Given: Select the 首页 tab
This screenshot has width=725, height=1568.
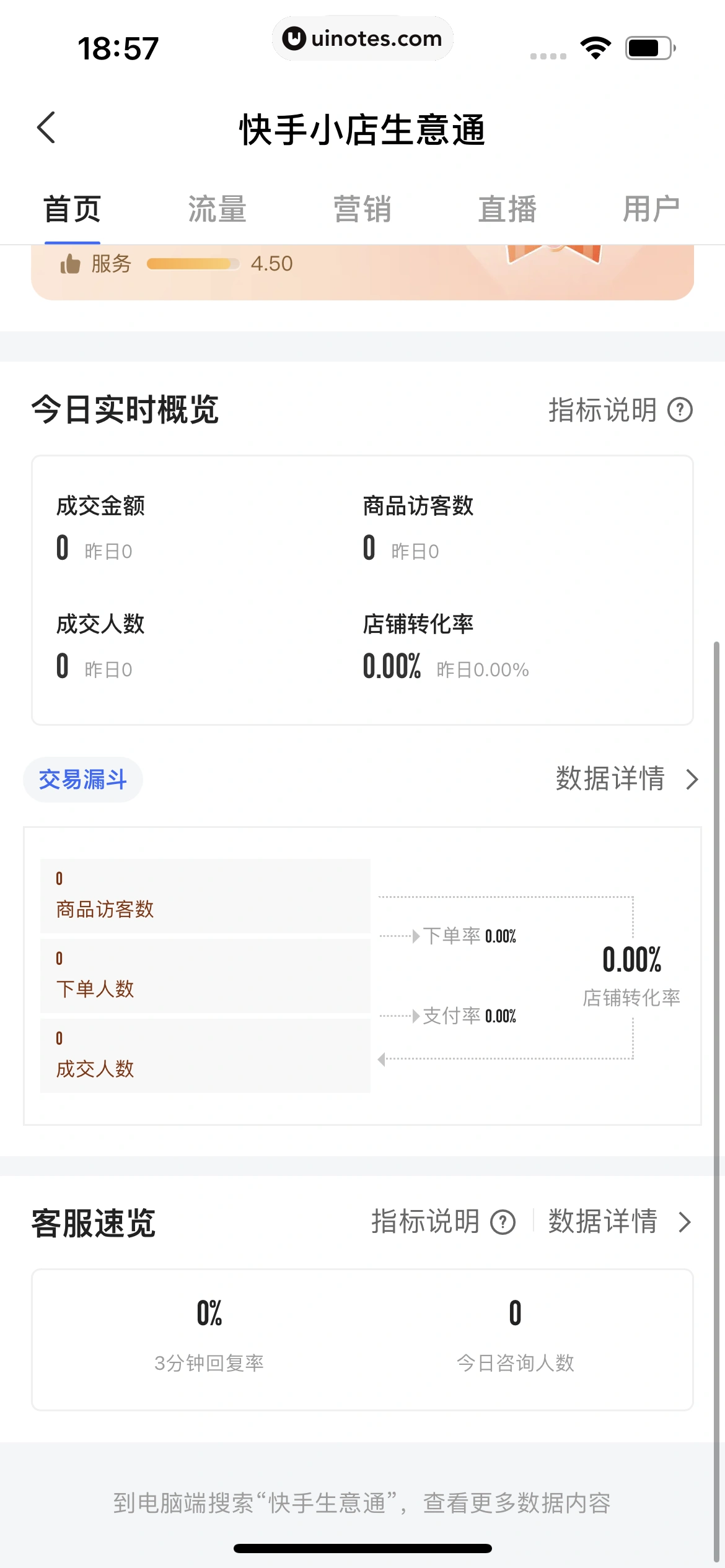Looking at the screenshot, I should pyautogui.click(x=72, y=209).
